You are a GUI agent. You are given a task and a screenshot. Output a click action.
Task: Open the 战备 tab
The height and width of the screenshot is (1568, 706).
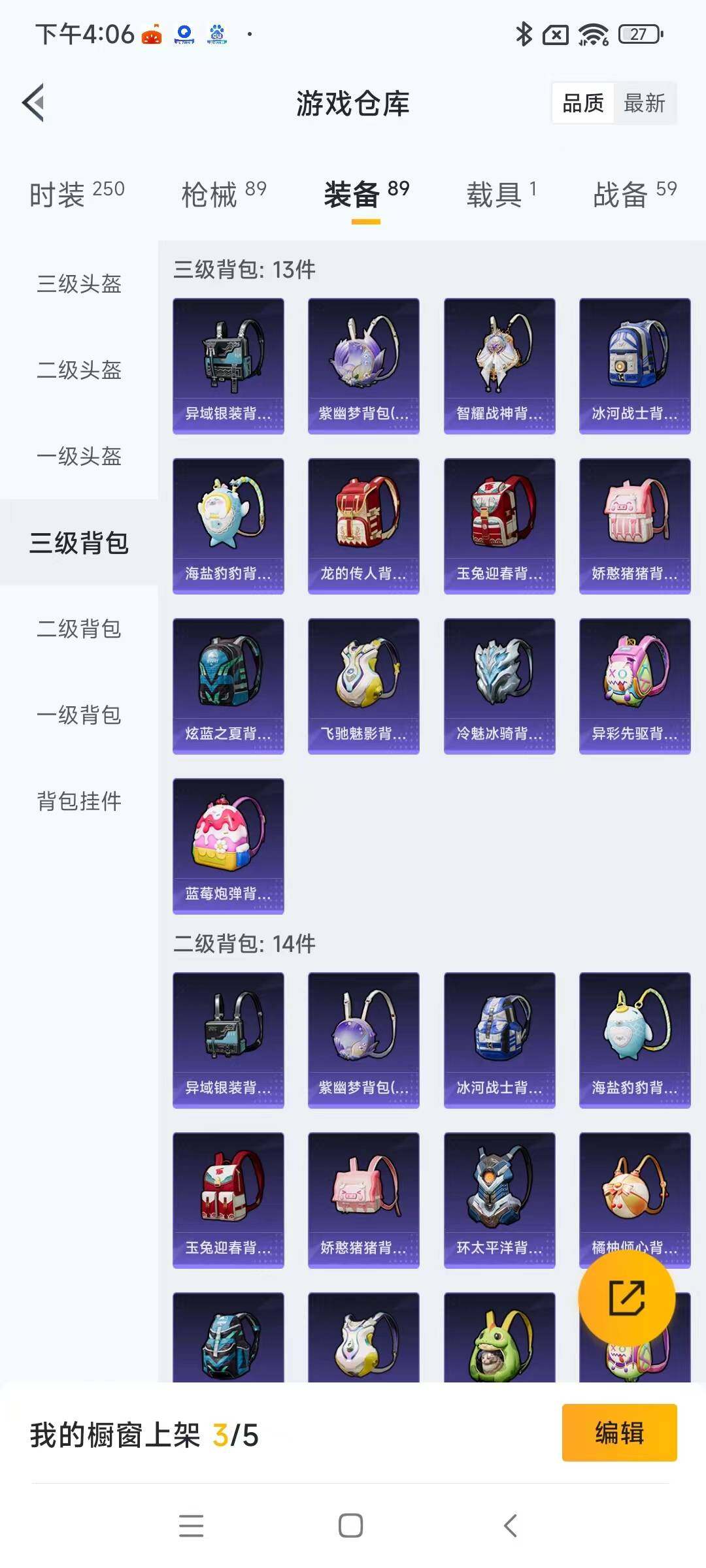(x=635, y=194)
